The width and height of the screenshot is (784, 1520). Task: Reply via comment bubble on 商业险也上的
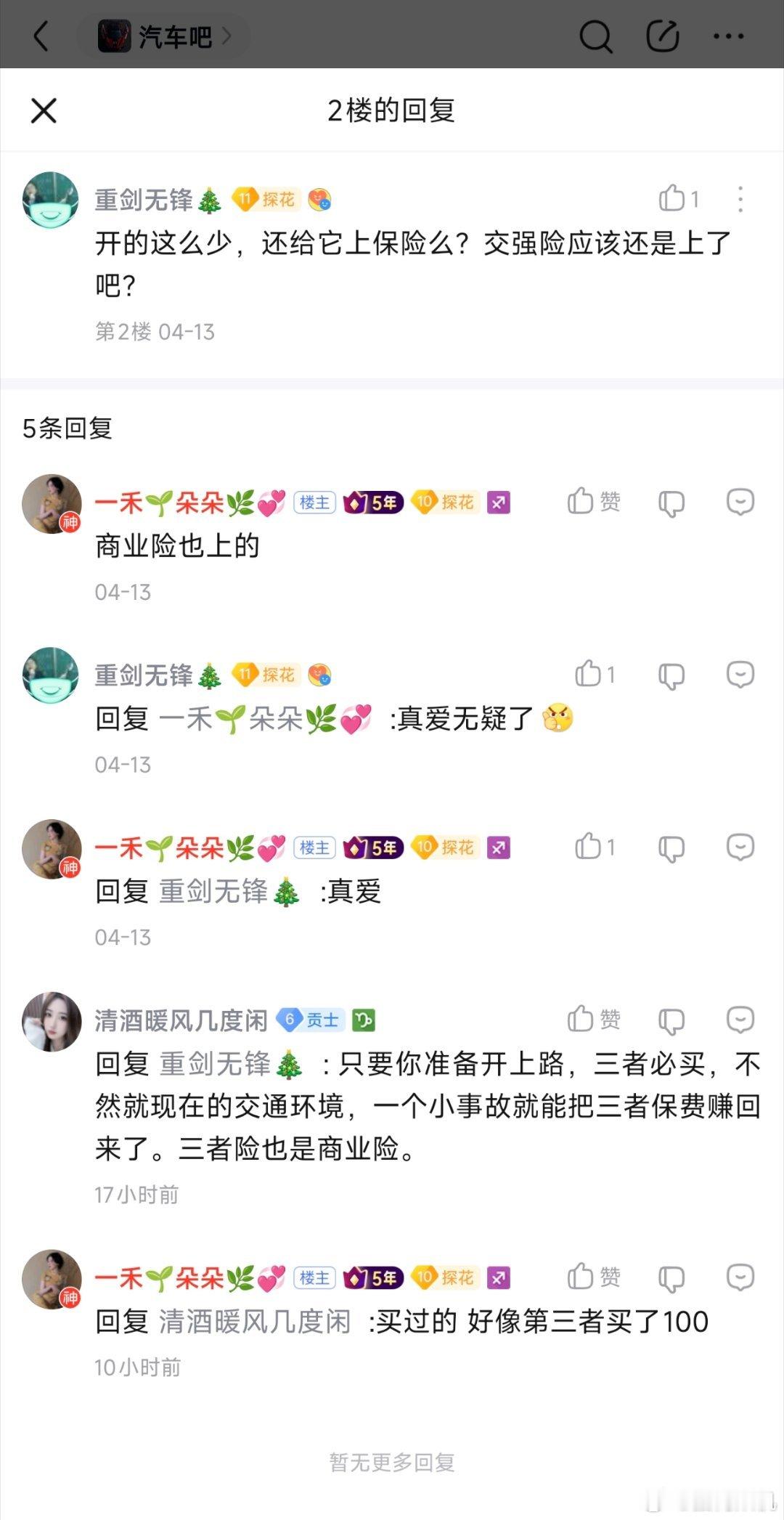coord(740,502)
